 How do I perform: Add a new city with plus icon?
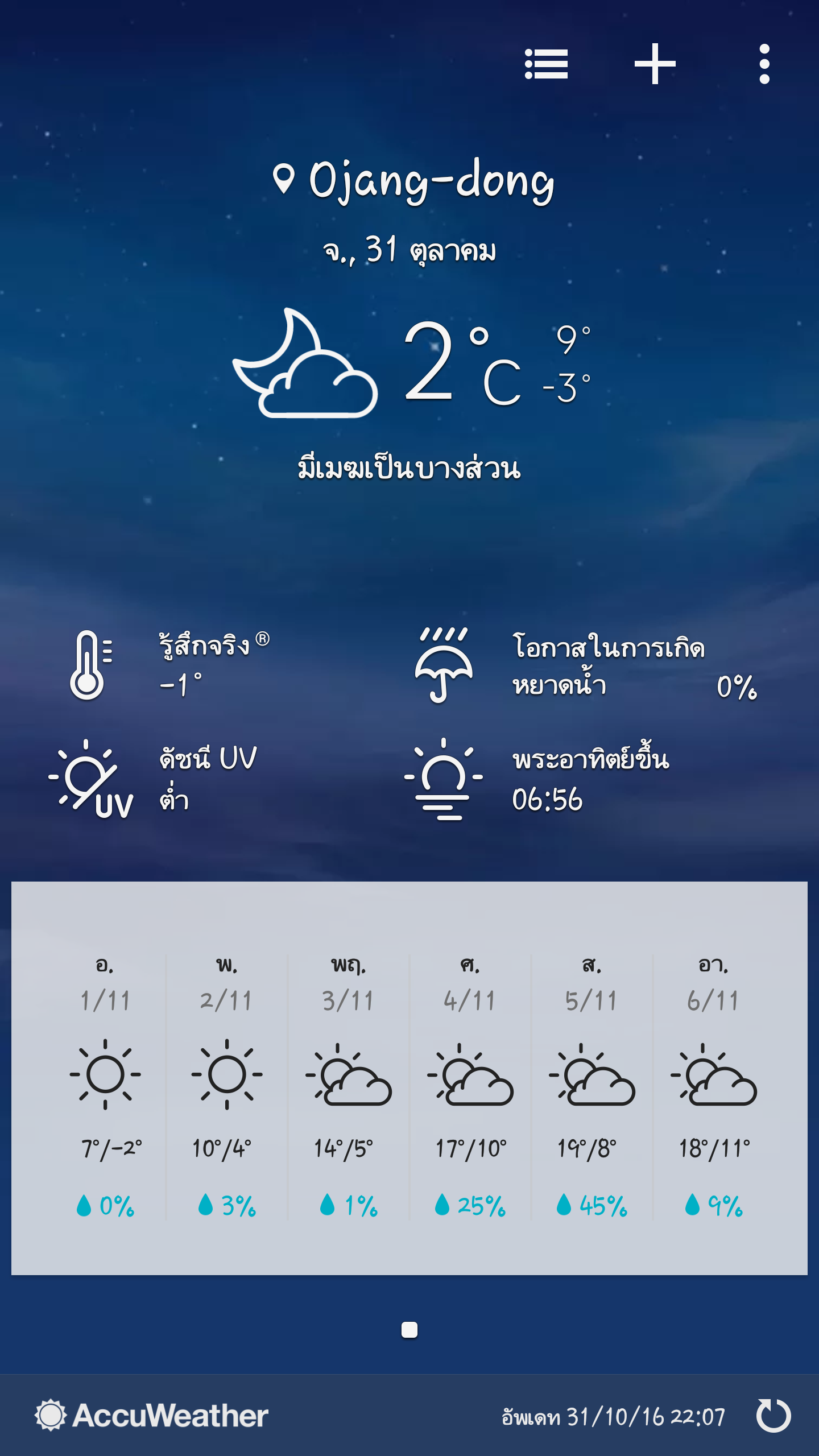[655, 64]
